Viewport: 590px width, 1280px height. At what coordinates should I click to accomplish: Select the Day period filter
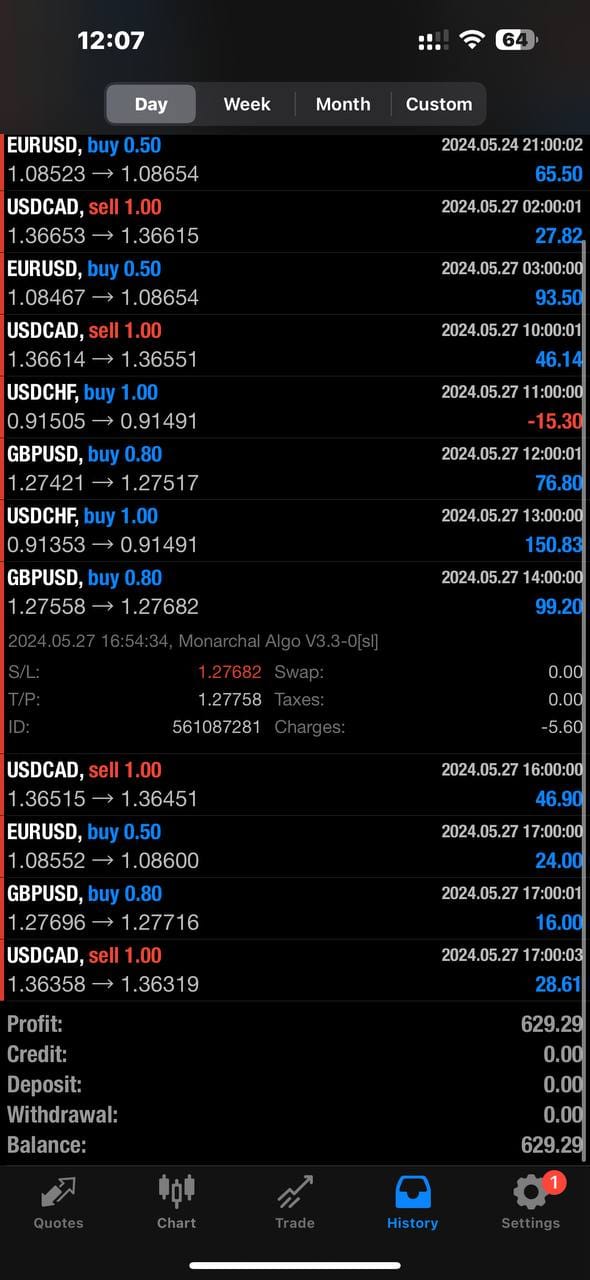[151, 104]
